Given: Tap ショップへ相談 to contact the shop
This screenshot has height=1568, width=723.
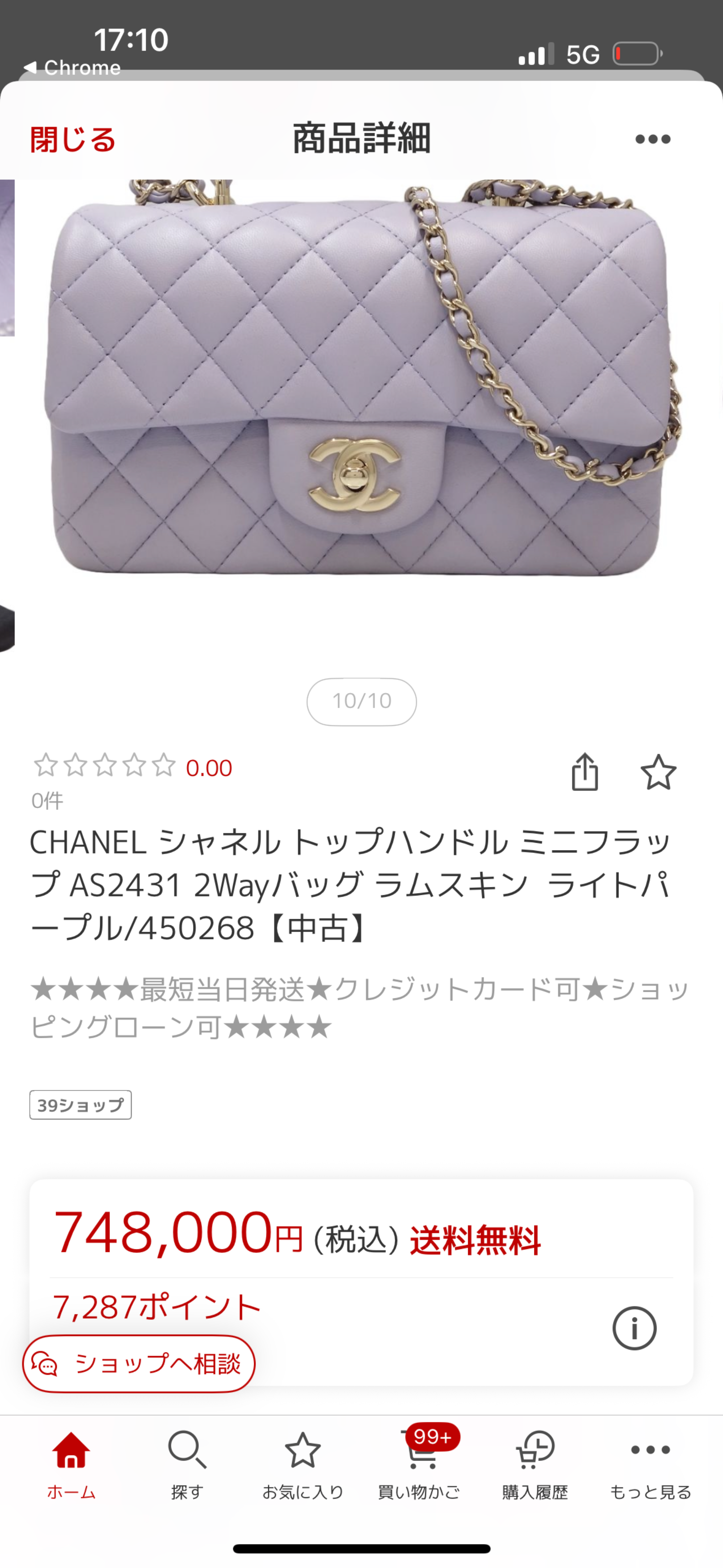Looking at the screenshot, I should [139, 1364].
